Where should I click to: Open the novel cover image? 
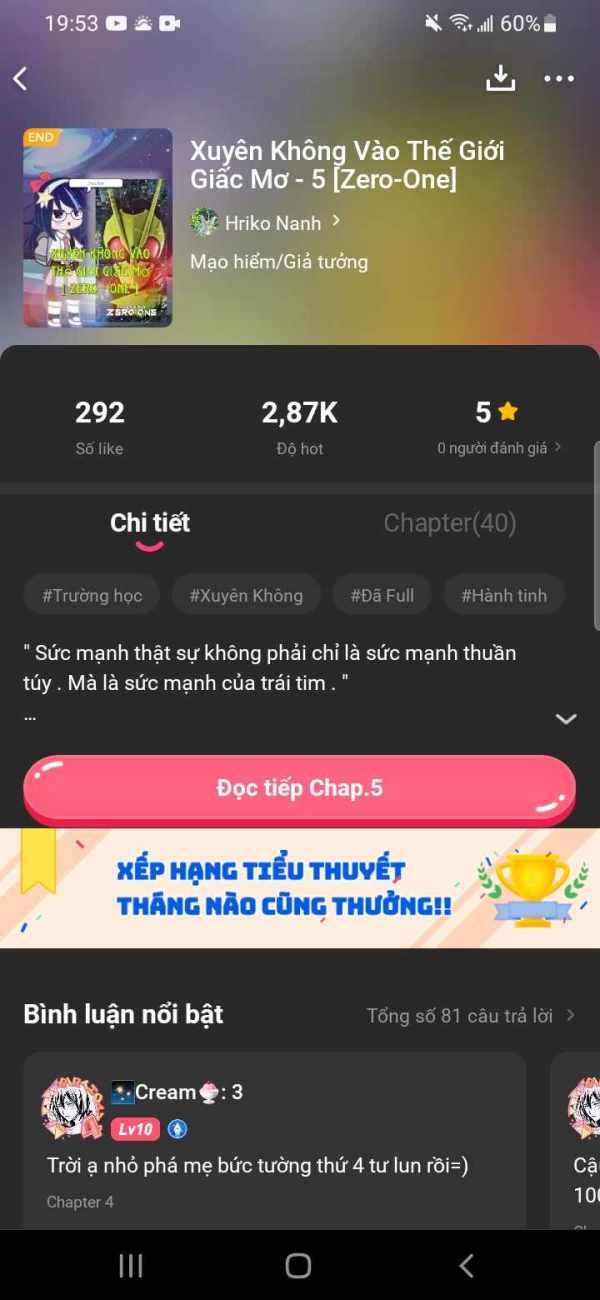[98, 227]
